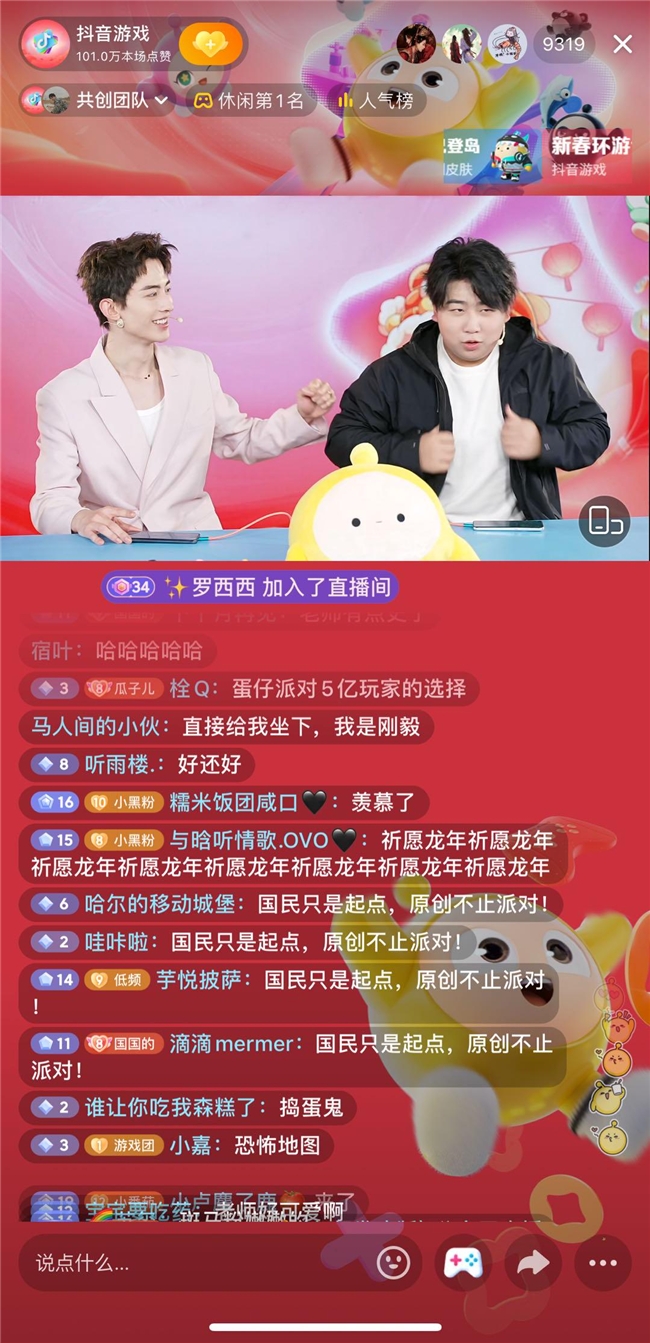
Task: Open the 休闲第1名 ranking chip
Action: point(250,100)
